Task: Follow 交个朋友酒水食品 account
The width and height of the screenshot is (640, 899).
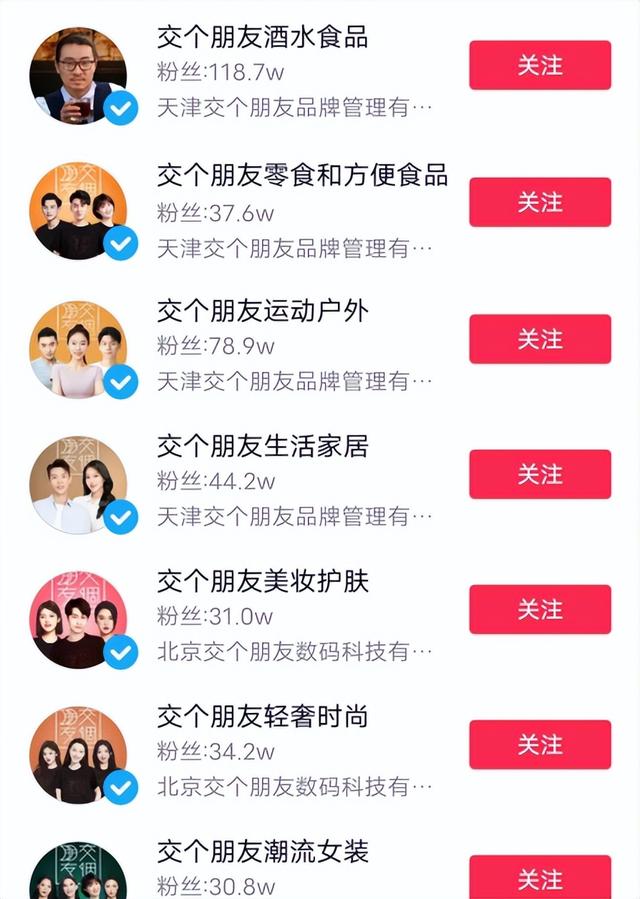Action: 539,66
